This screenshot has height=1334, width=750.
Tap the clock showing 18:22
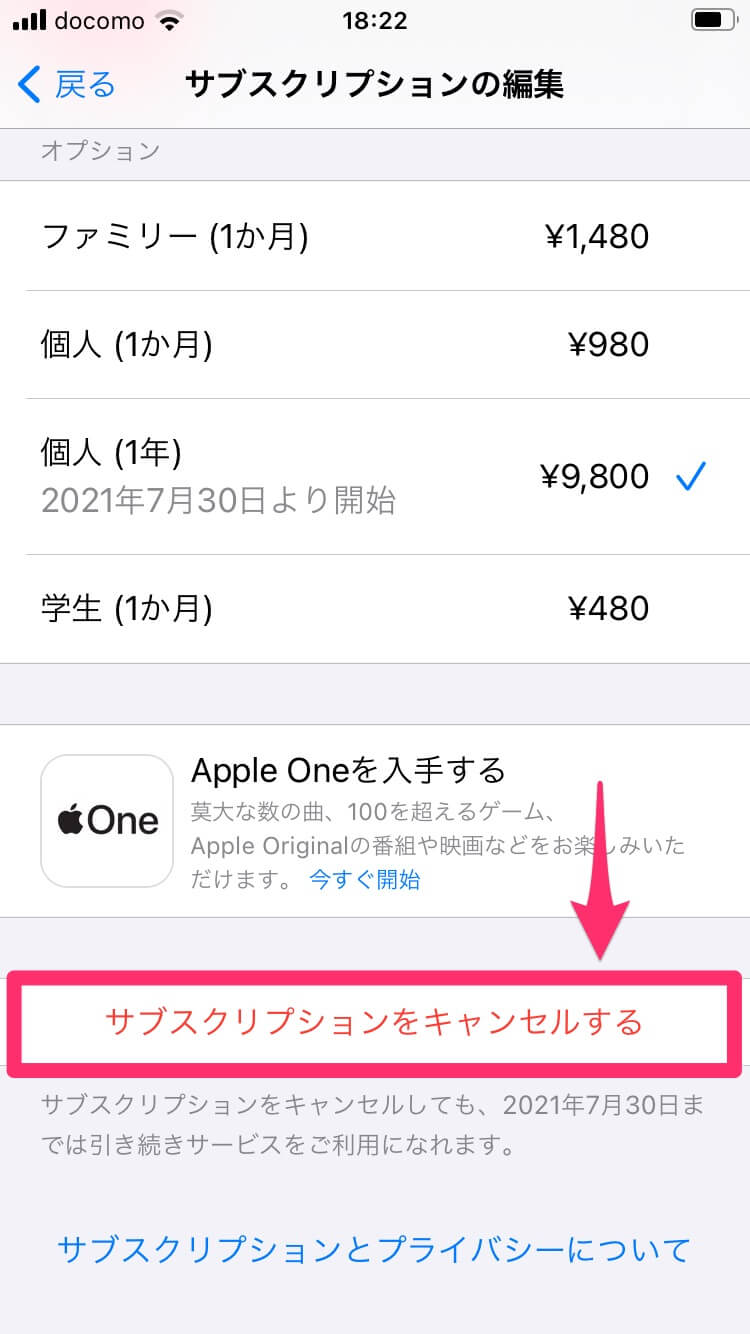pyautogui.click(x=375, y=20)
